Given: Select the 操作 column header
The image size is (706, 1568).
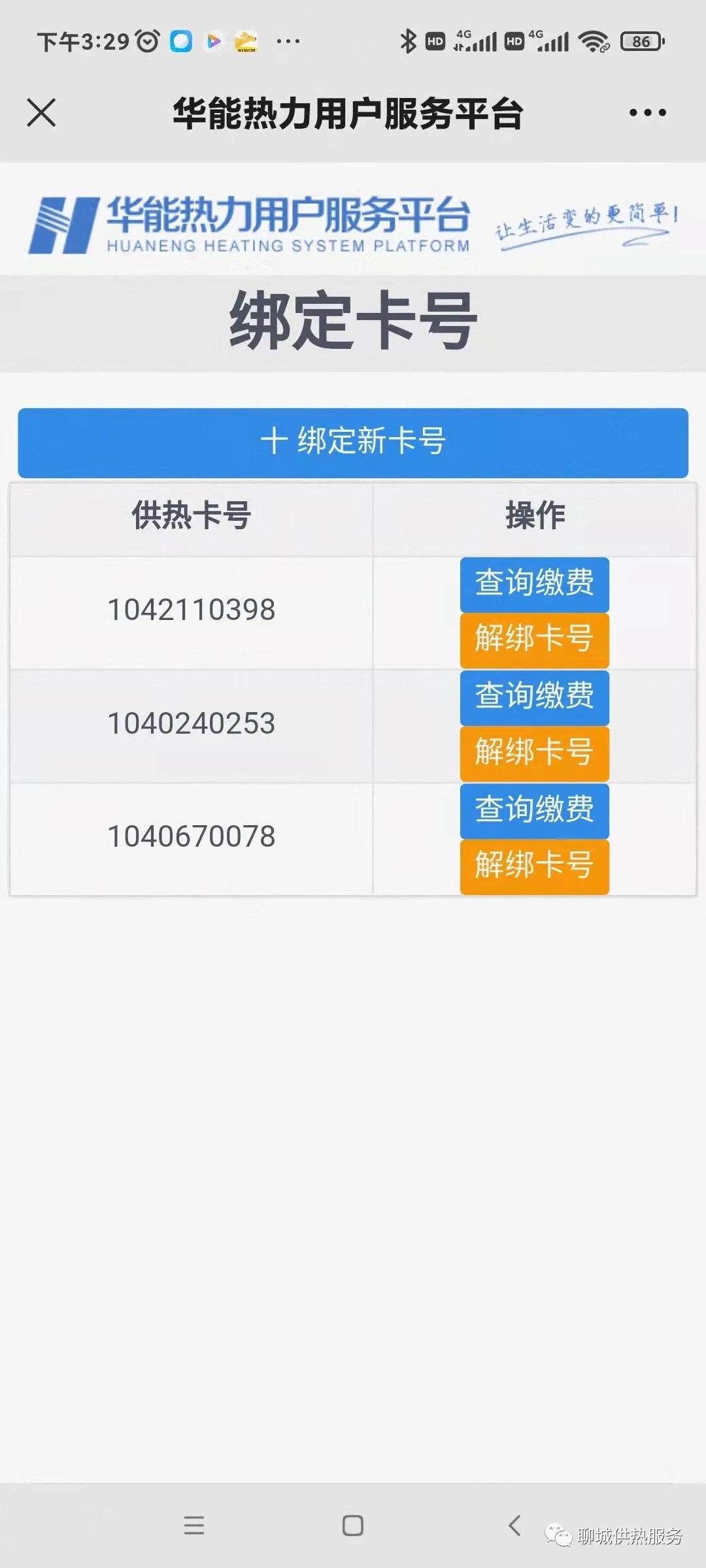Looking at the screenshot, I should point(533,515).
